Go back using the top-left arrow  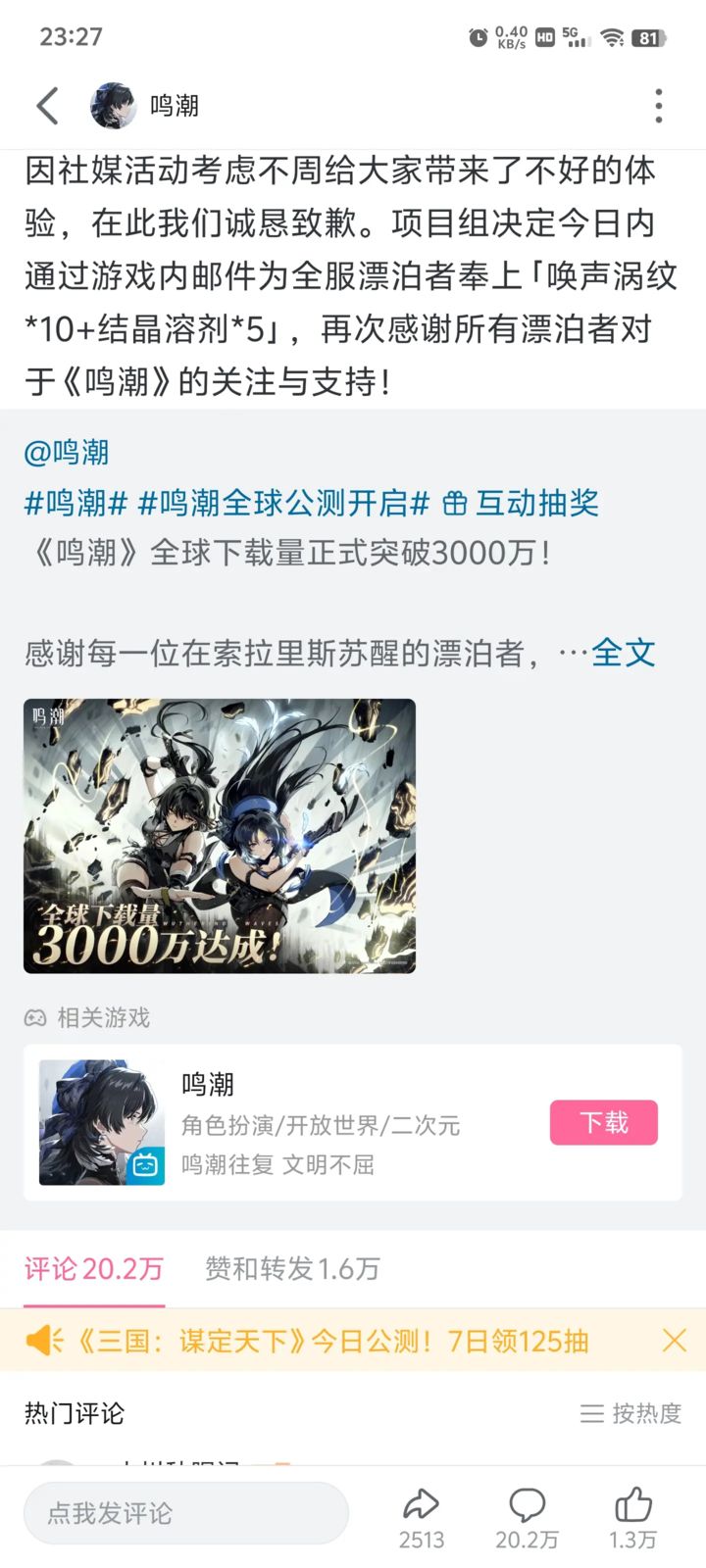[x=47, y=106]
